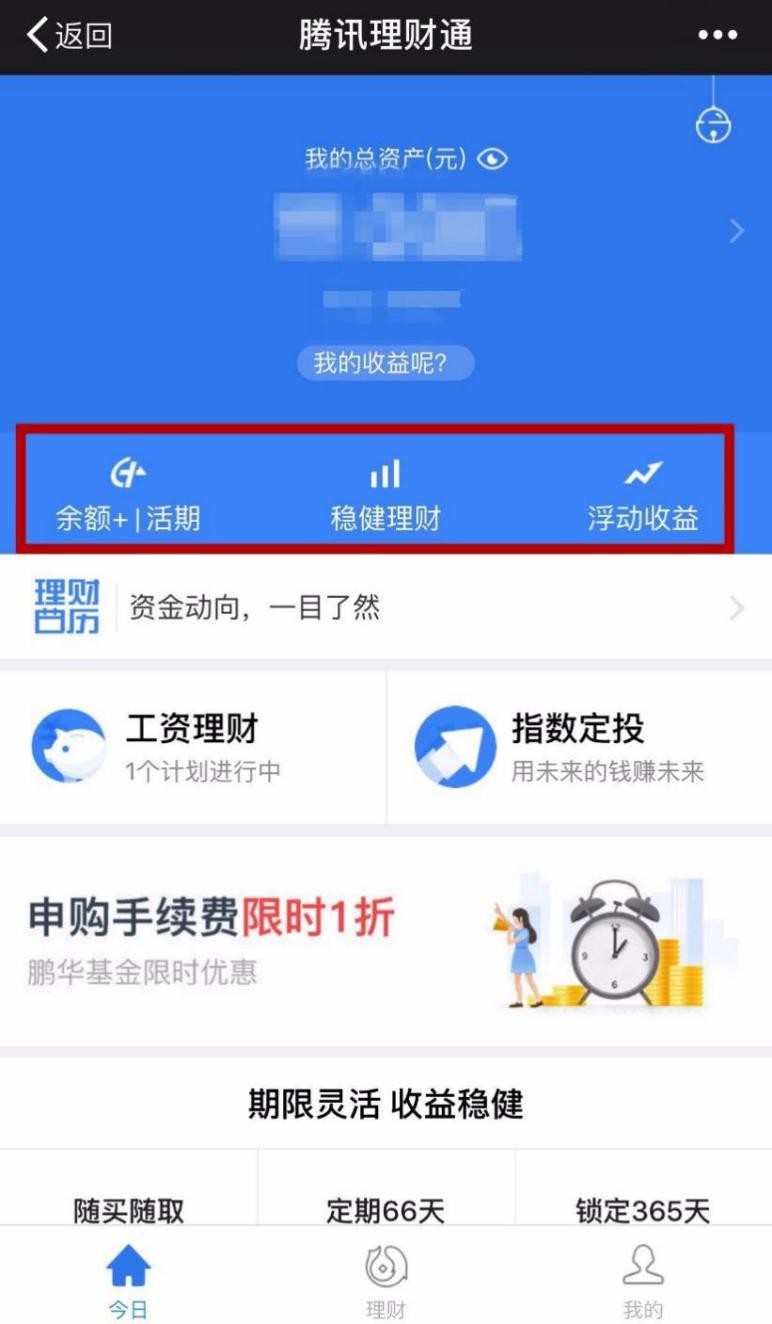The image size is (772, 1324).
Task: Open 稳健理财 section
Action: coord(385,495)
